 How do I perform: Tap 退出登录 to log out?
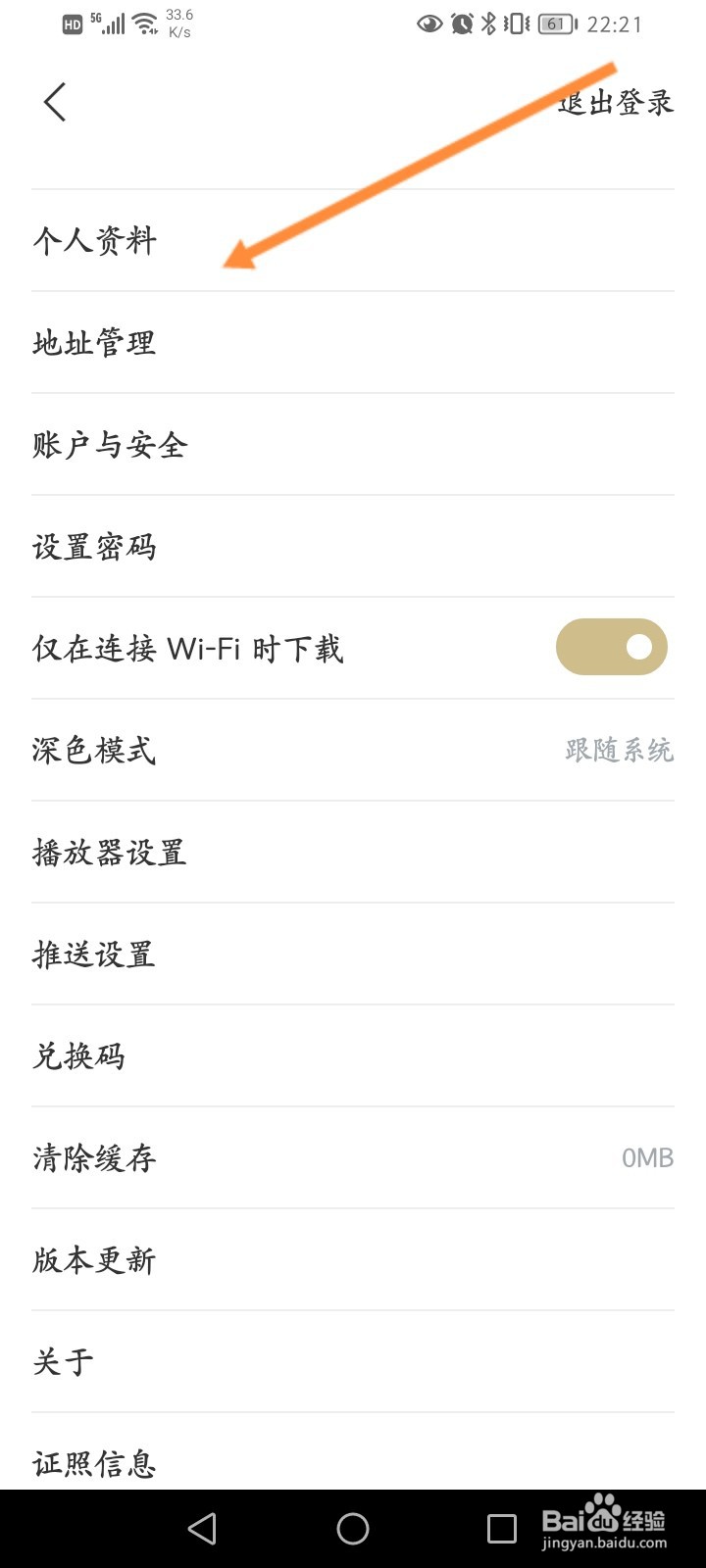pos(616,102)
